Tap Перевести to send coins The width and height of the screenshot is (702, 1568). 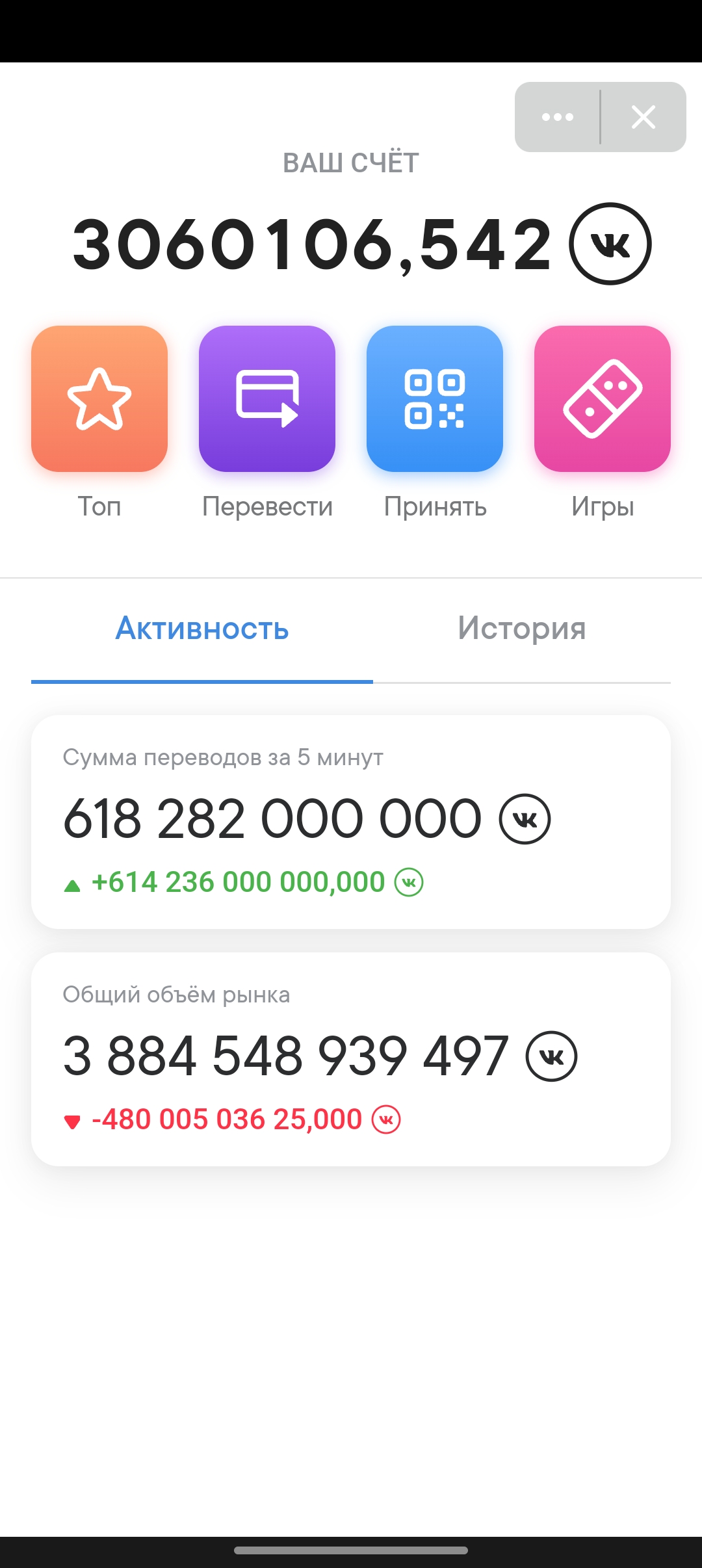(267, 399)
